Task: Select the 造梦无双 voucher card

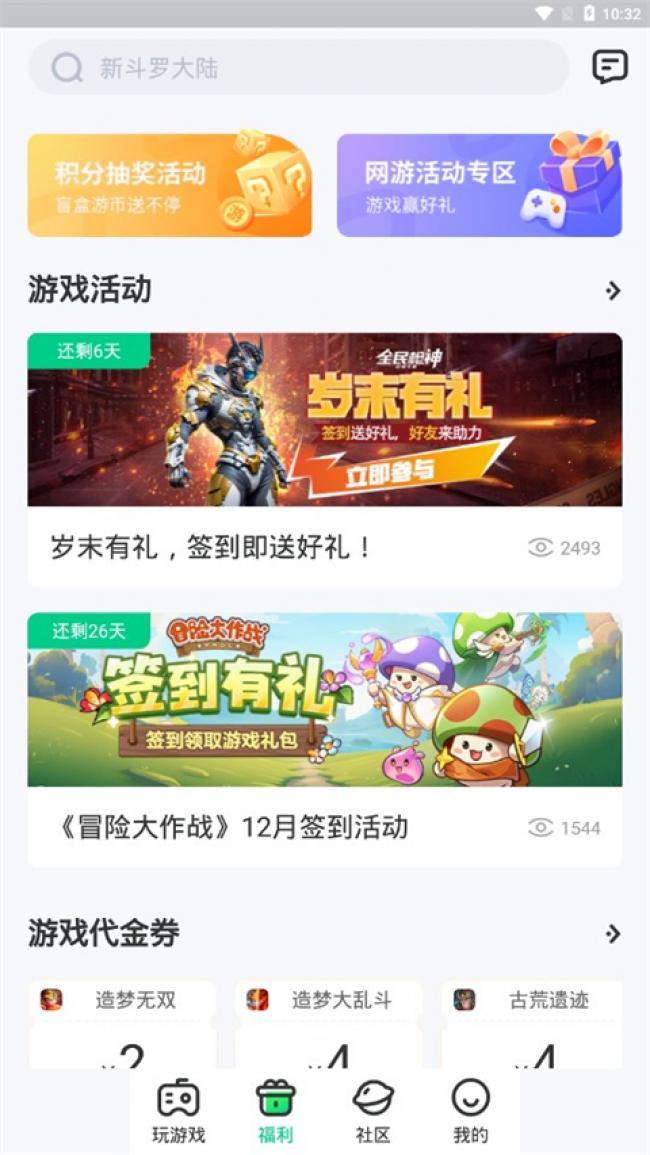Action: [122, 1022]
